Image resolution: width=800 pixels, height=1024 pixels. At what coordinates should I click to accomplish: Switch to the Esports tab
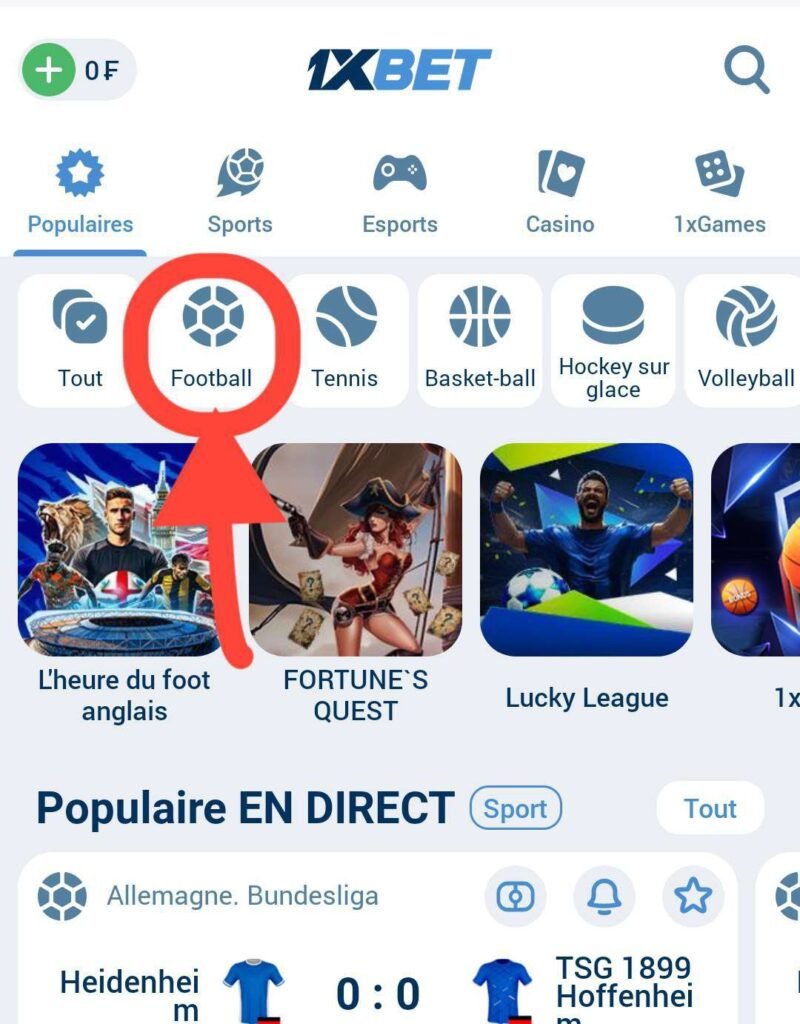(400, 193)
